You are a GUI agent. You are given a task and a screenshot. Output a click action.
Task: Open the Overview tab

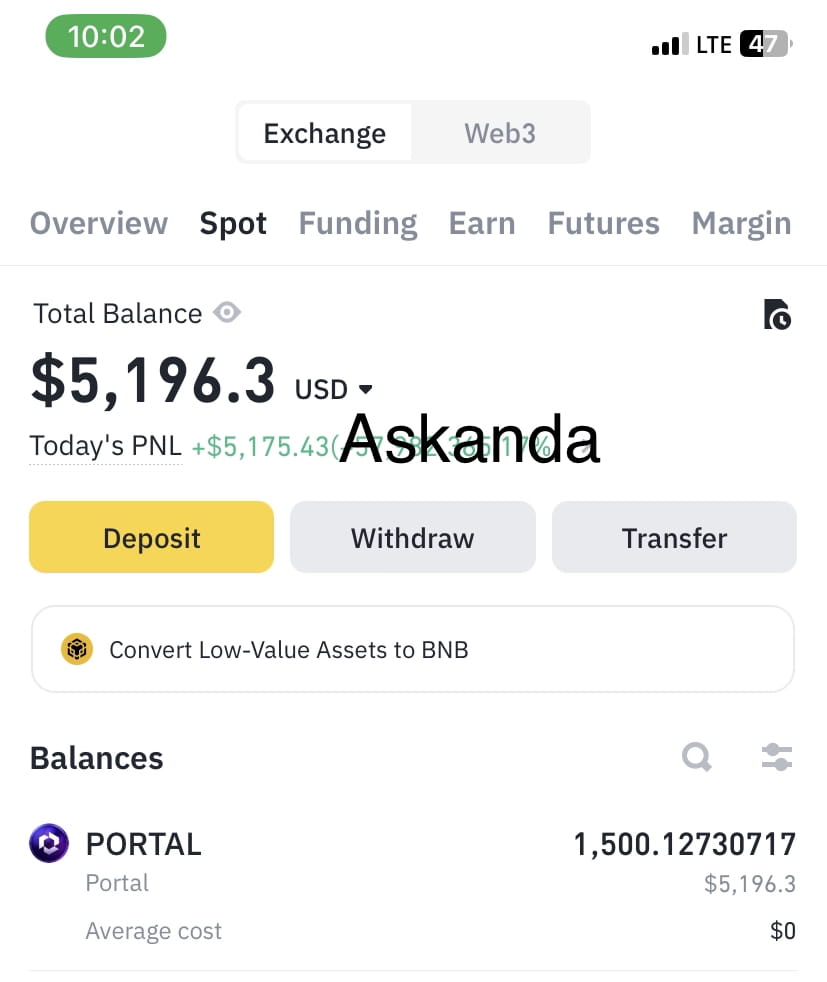[x=98, y=223]
